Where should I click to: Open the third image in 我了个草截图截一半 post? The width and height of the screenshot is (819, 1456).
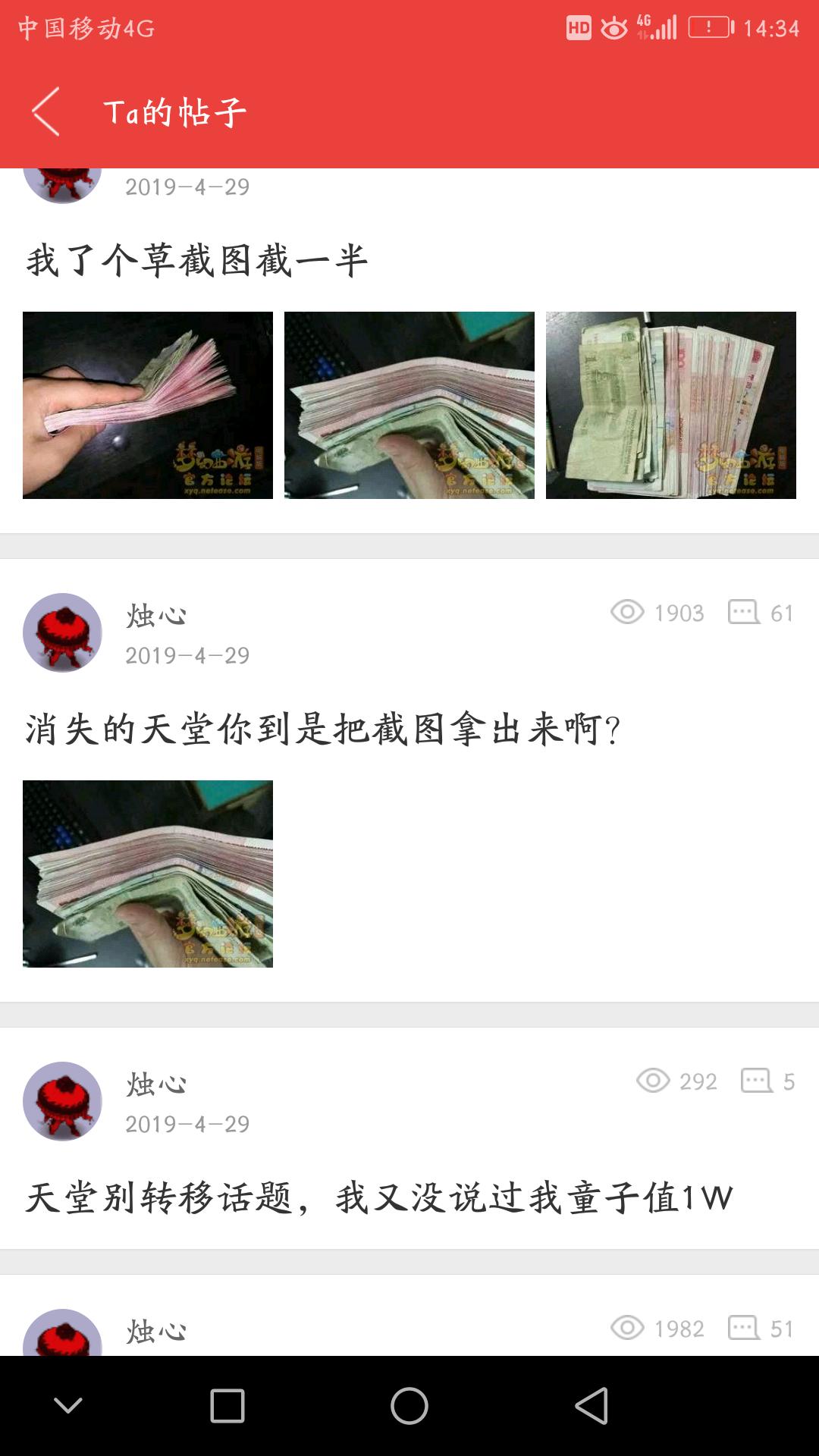(671, 405)
